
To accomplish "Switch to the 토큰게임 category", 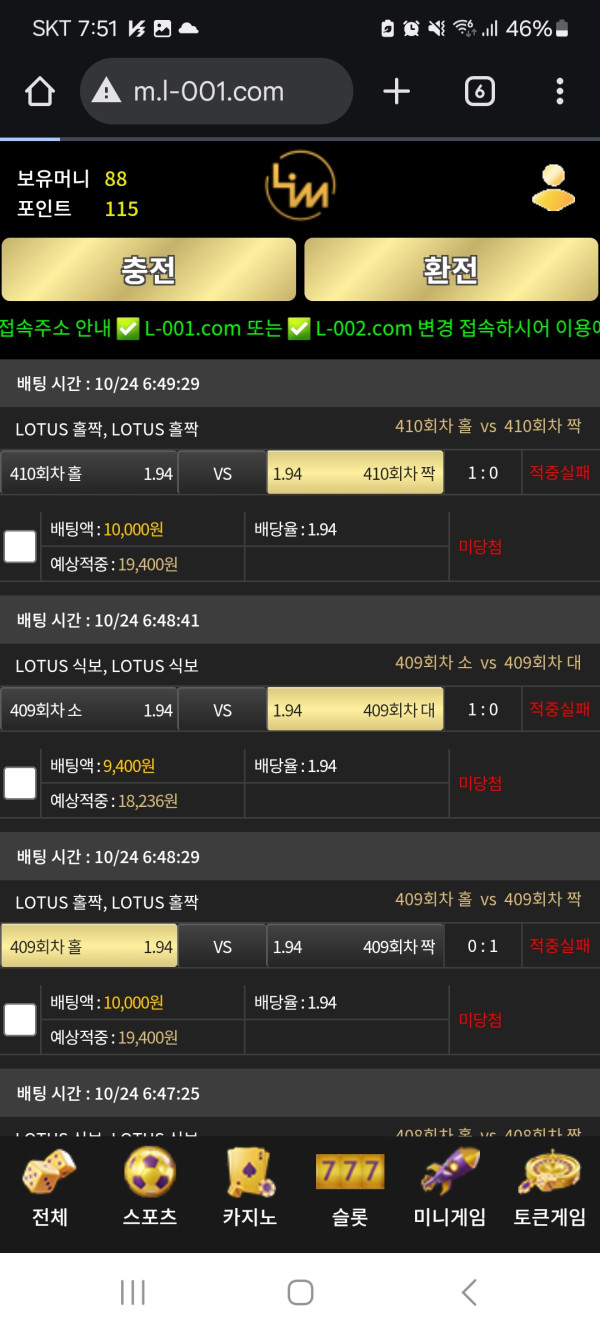I will 550,1189.
